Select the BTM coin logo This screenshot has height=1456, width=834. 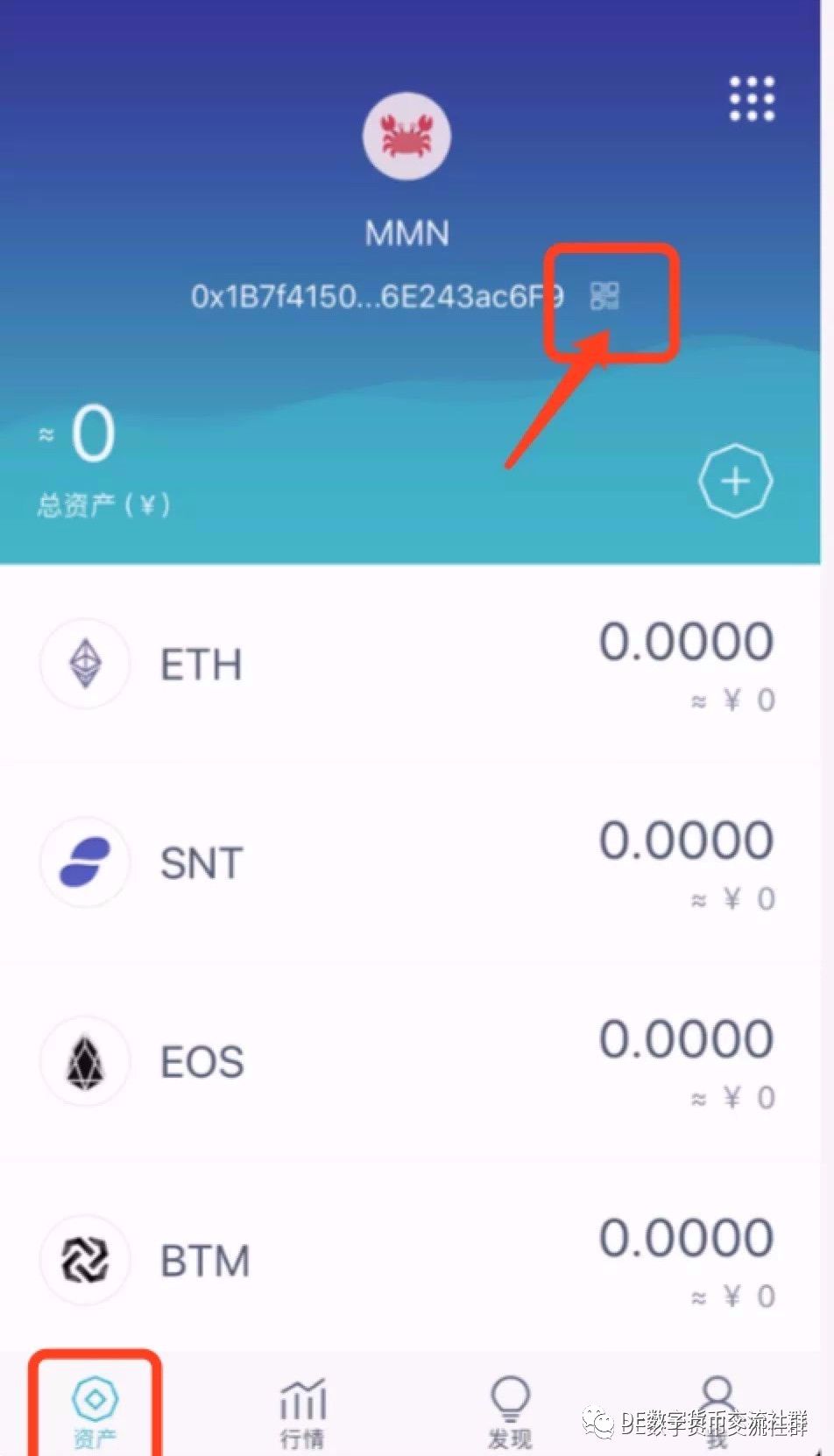(85, 1259)
